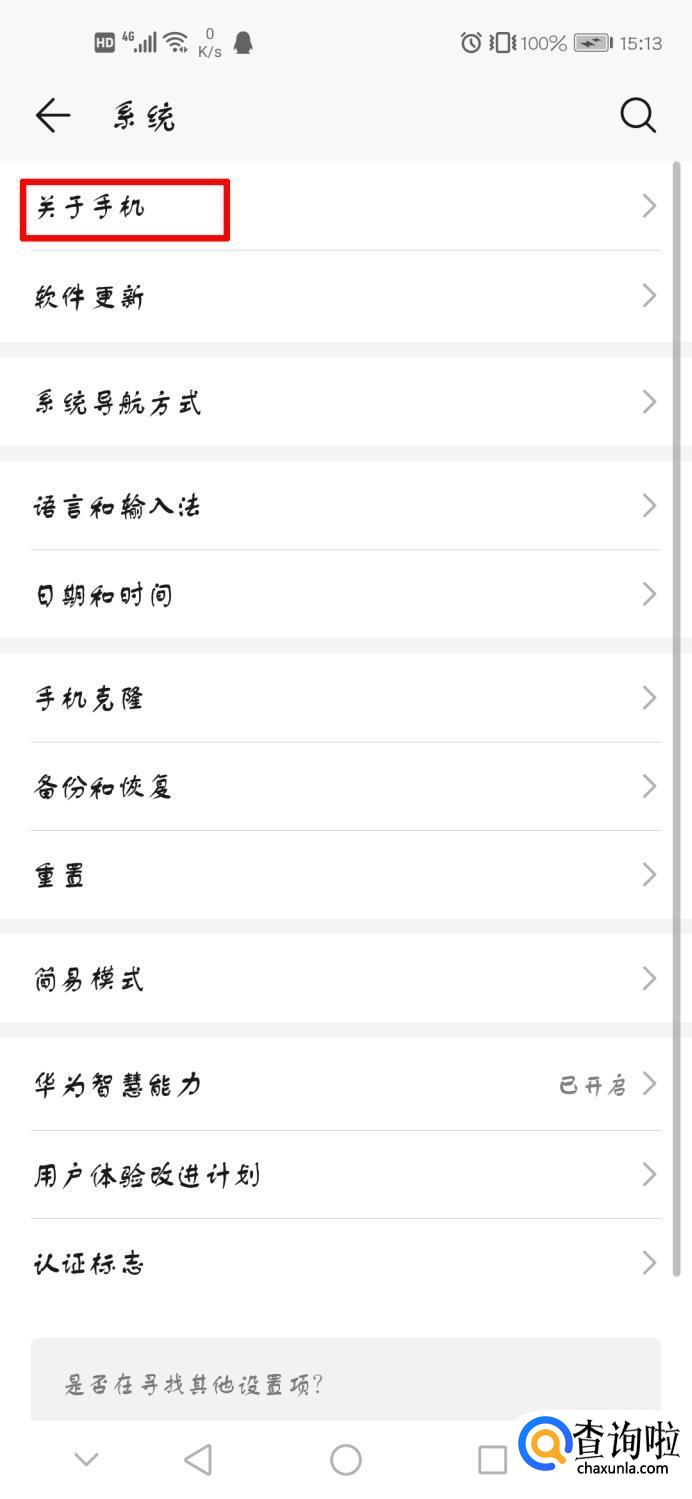Open the search icon

coord(637,116)
